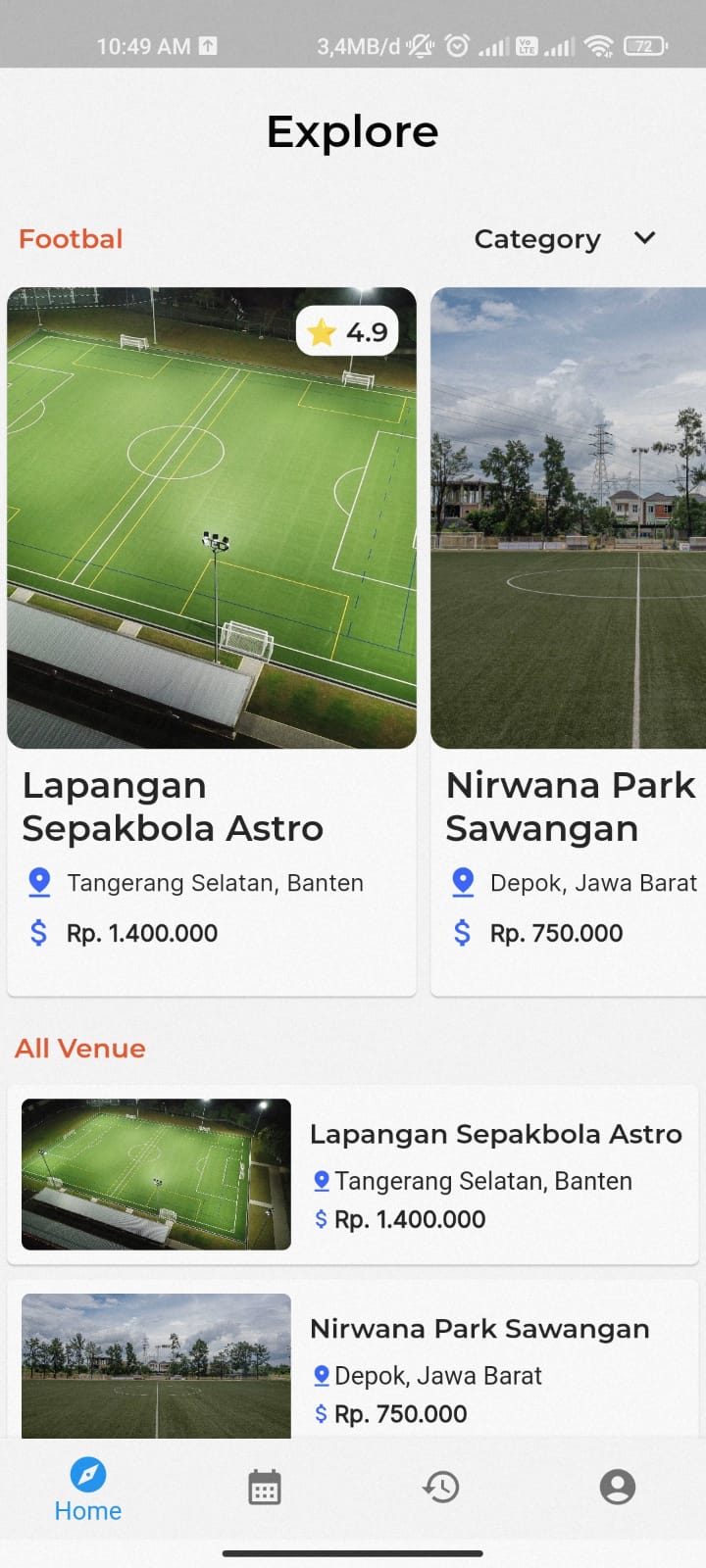Image resolution: width=706 pixels, height=1568 pixels.
Task: Open the calendar bookings tab
Action: (265, 1488)
